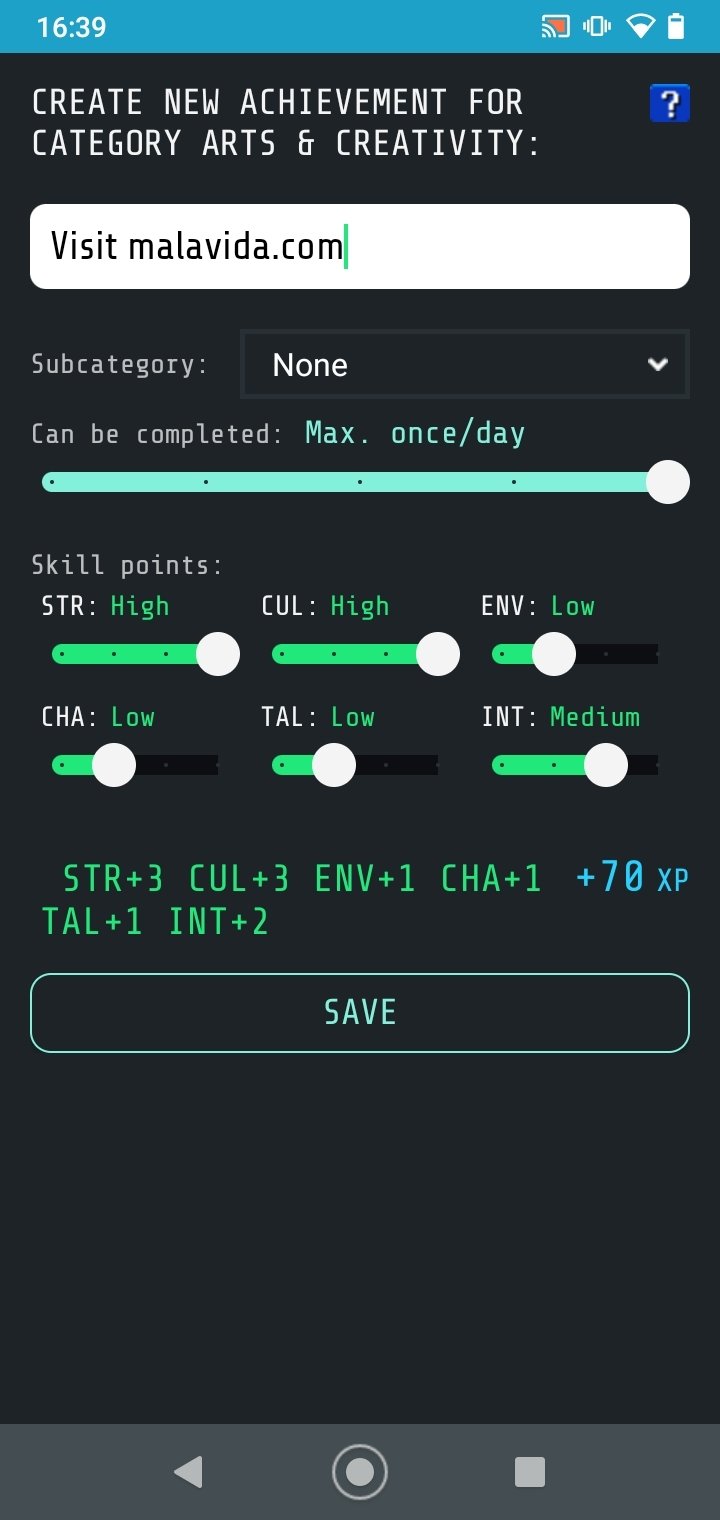
Task: Tap the system home button
Action: point(360,1472)
